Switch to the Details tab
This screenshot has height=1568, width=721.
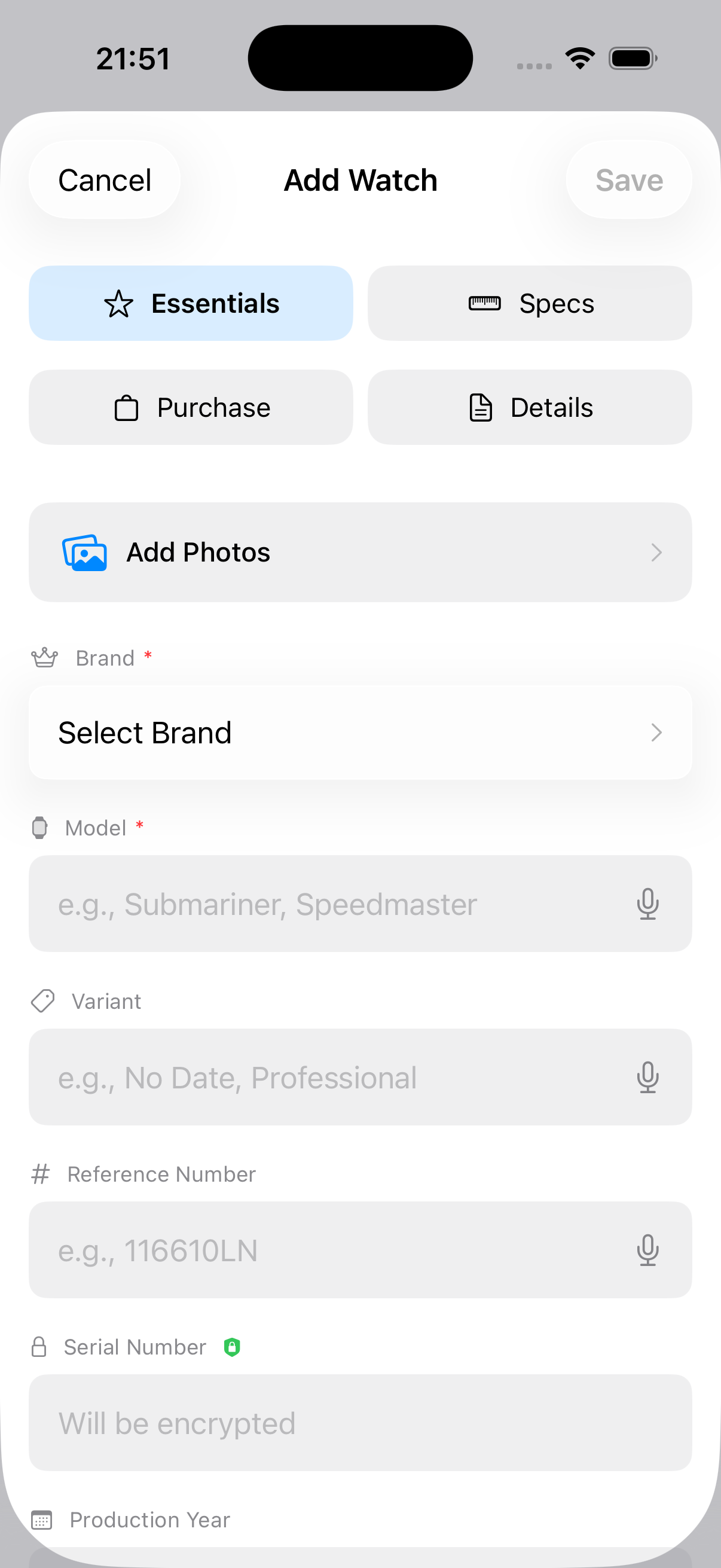(528, 407)
